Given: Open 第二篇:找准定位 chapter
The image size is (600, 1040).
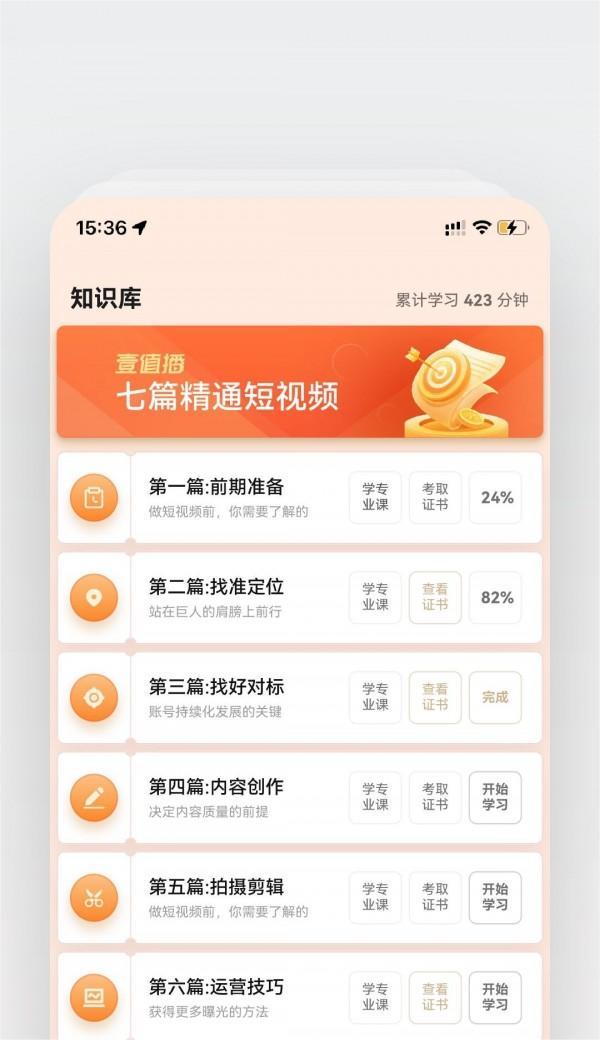Looking at the screenshot, I should coord(217,587).
